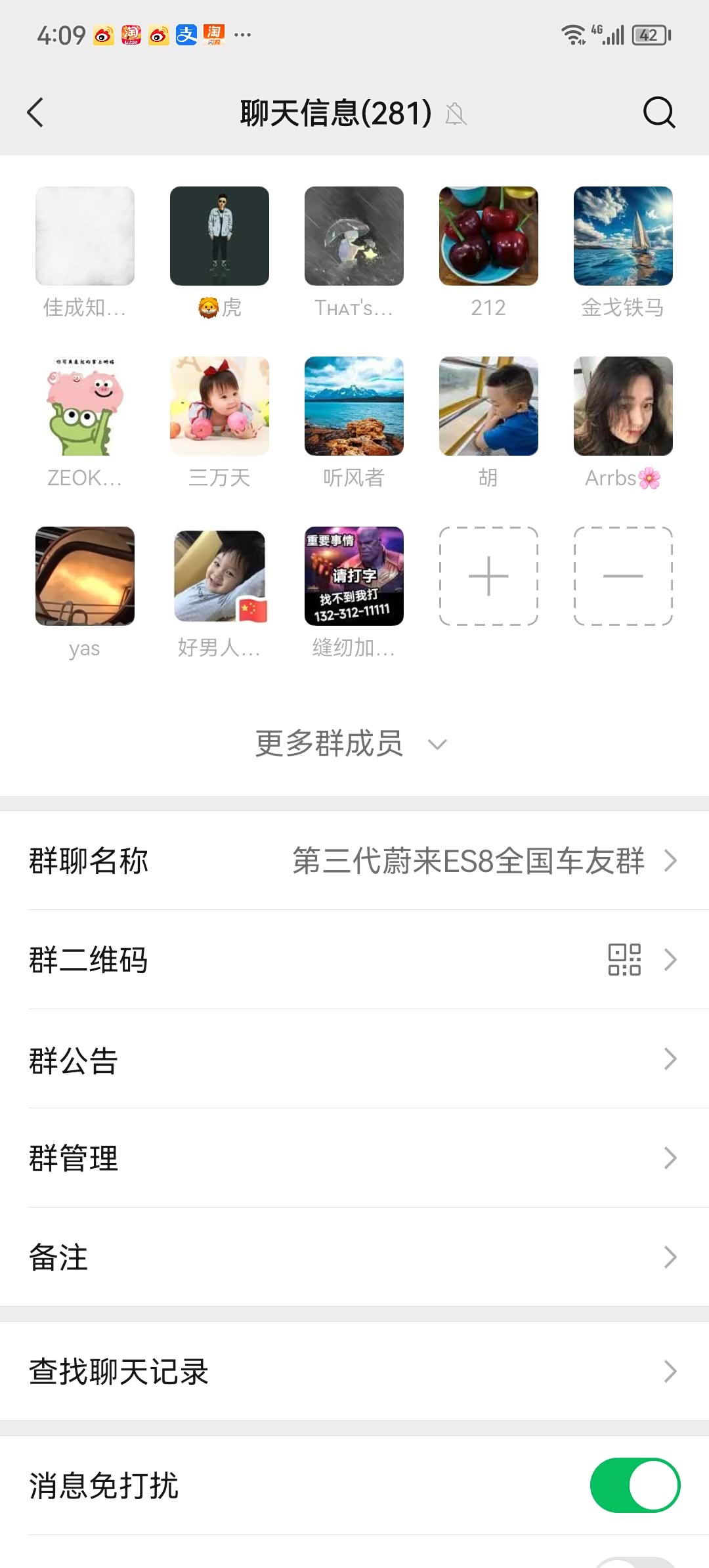Open the profile of member yas
Image resolution: width=709 pixels, height=1568 pixels.
tap(85, 577)
